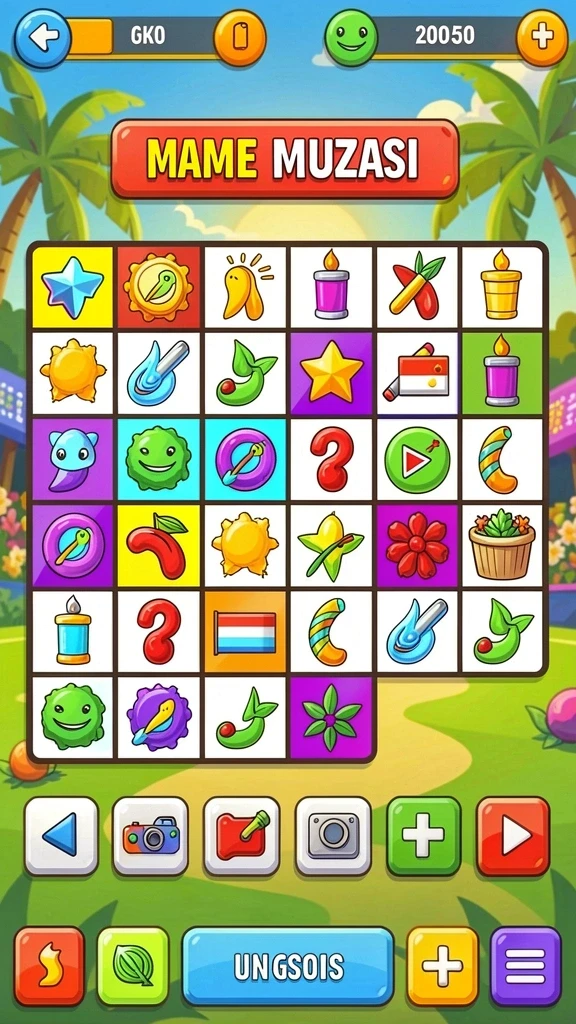Screen dimensions: 576x1024
Task: Tap the green plus button in the toolbar row
Action: pos(424,835)
